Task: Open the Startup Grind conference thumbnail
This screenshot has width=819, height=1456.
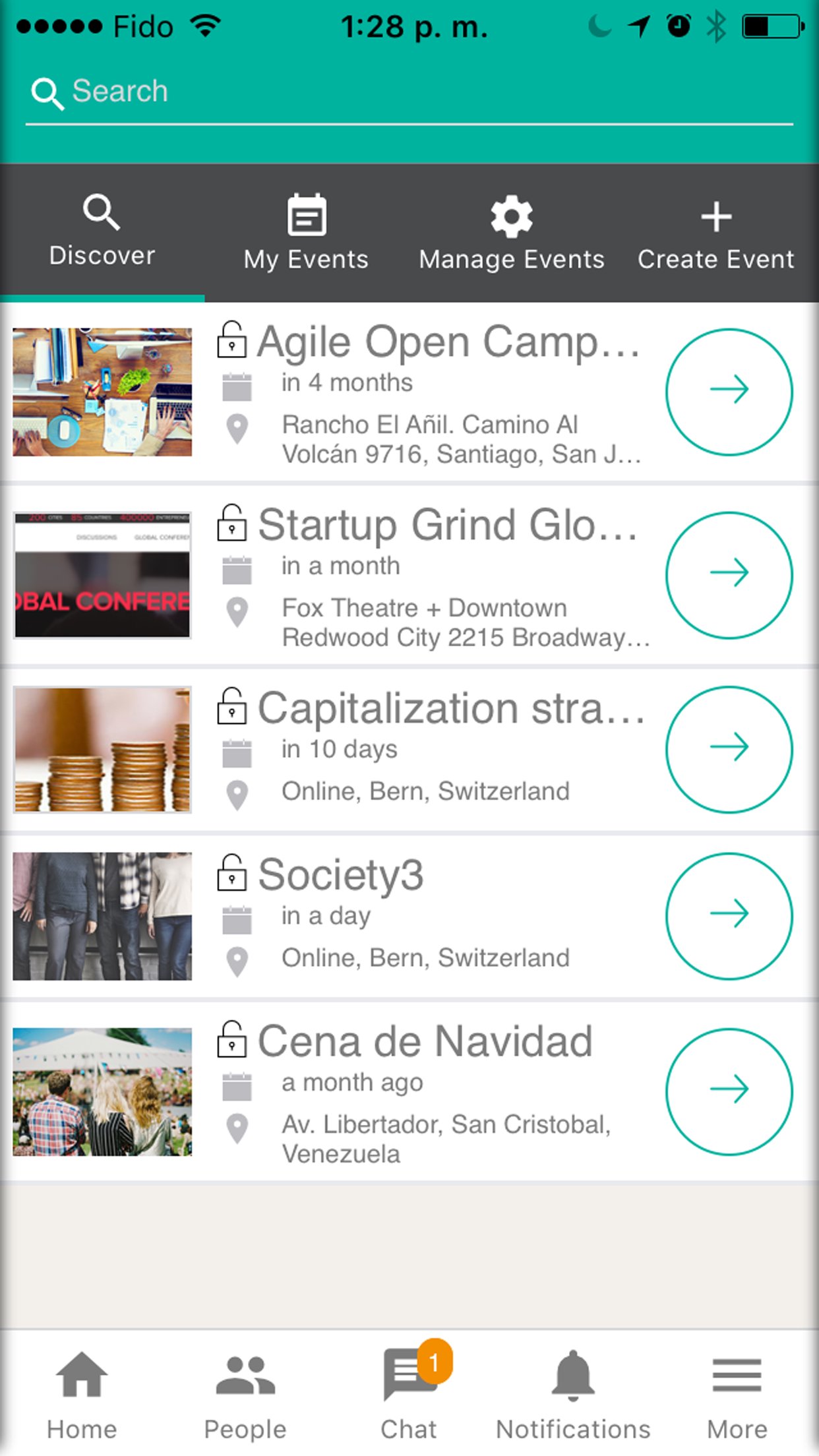Action: tap(102, 575)
